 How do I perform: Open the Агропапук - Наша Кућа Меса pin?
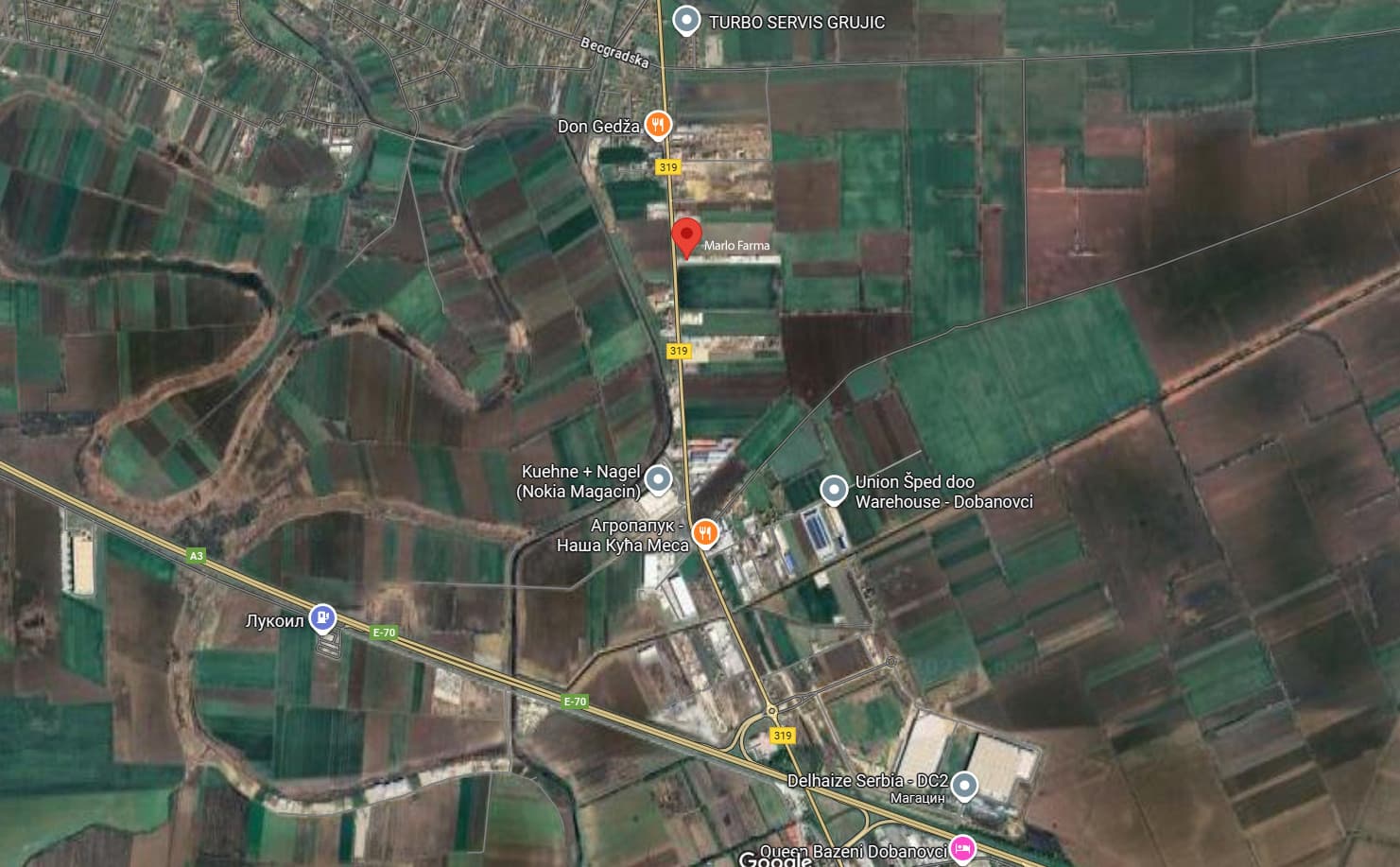(705, 533)
